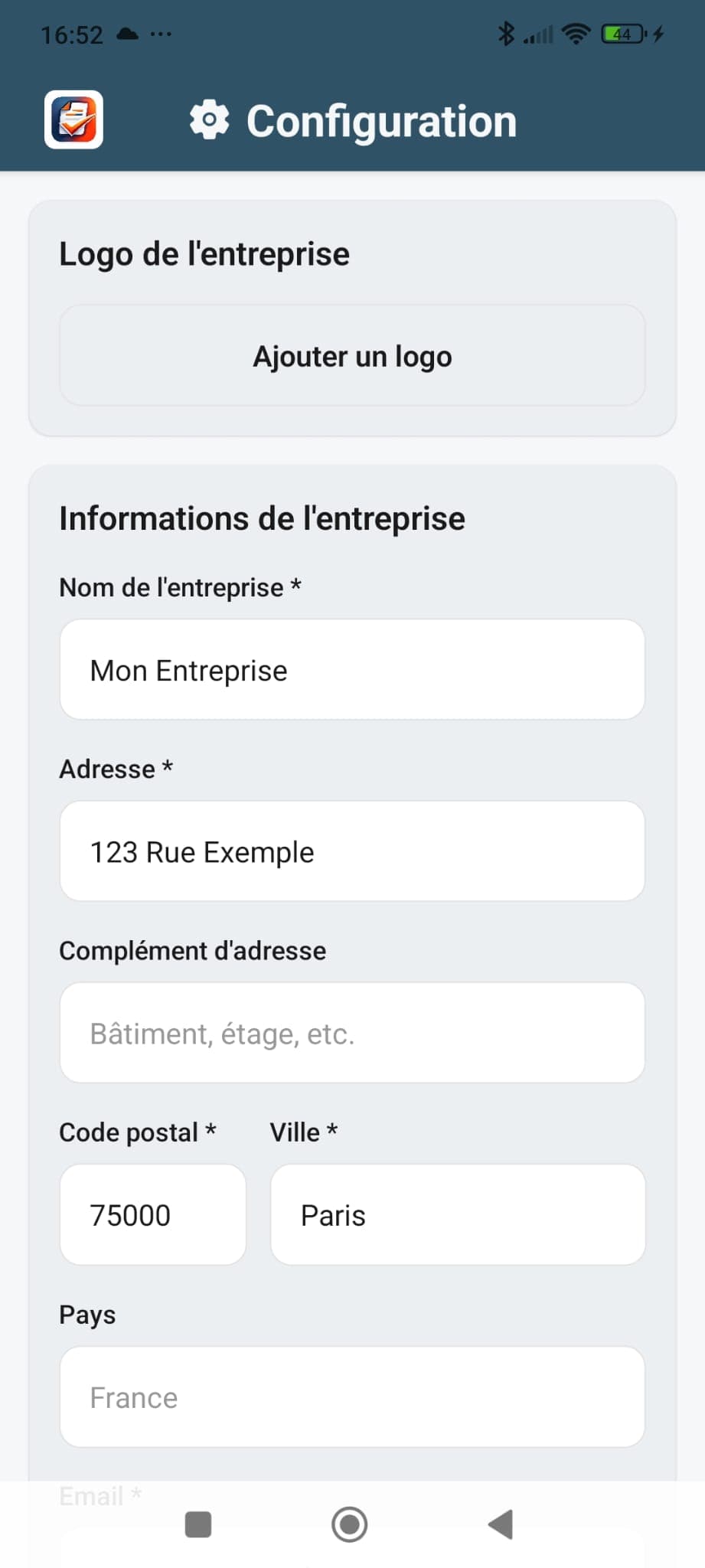705x1568 pixels.
Task: Click the Configuration title text
Action: [381, 119]
